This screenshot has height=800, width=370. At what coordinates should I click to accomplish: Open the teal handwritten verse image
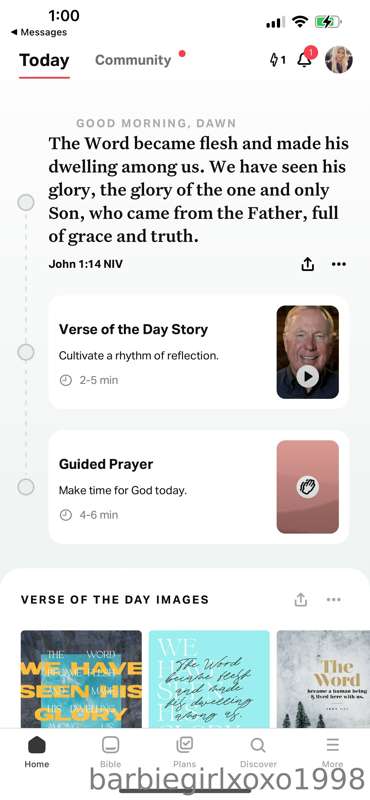[209, 679]
